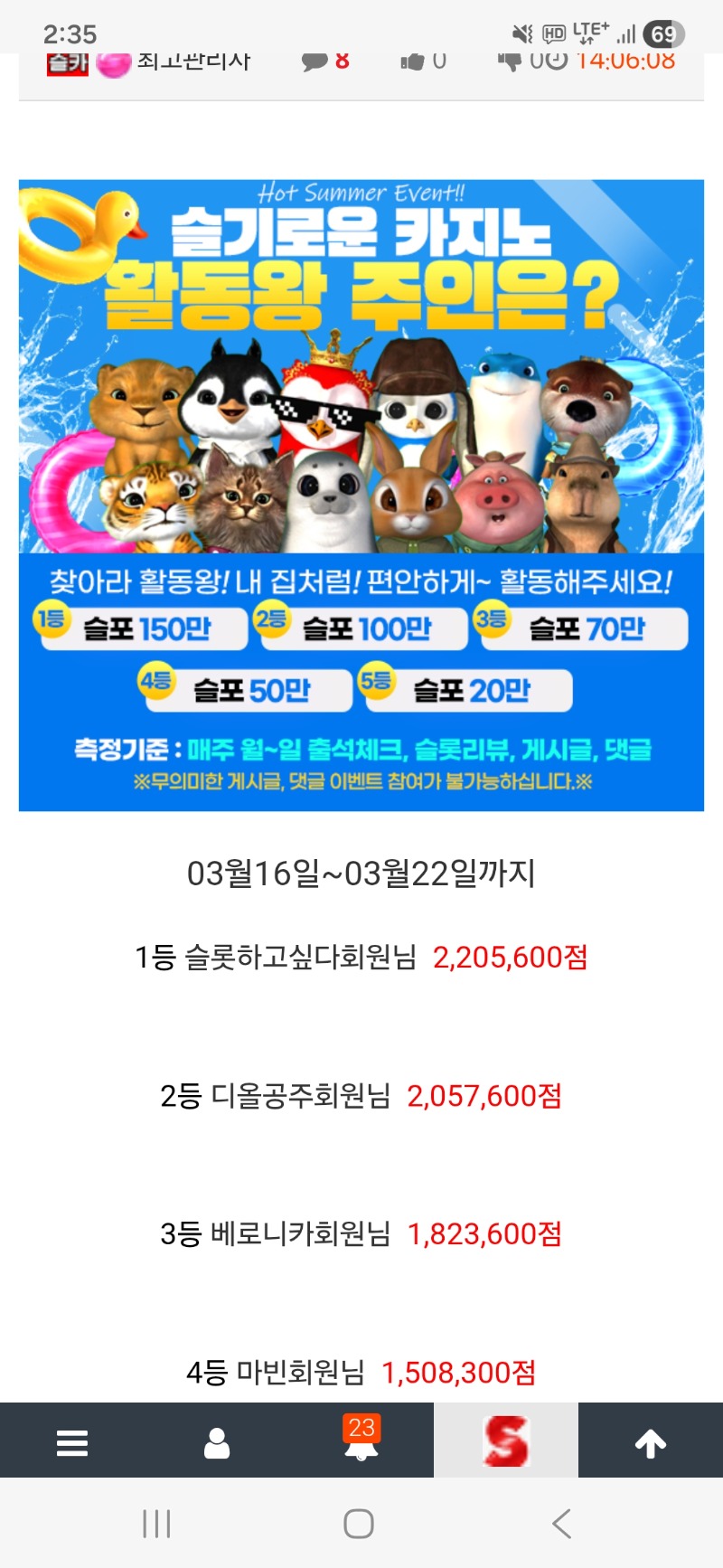The image size is (723, 1568).
Task: Tap the red S logo button
Action: (506, 1441)
